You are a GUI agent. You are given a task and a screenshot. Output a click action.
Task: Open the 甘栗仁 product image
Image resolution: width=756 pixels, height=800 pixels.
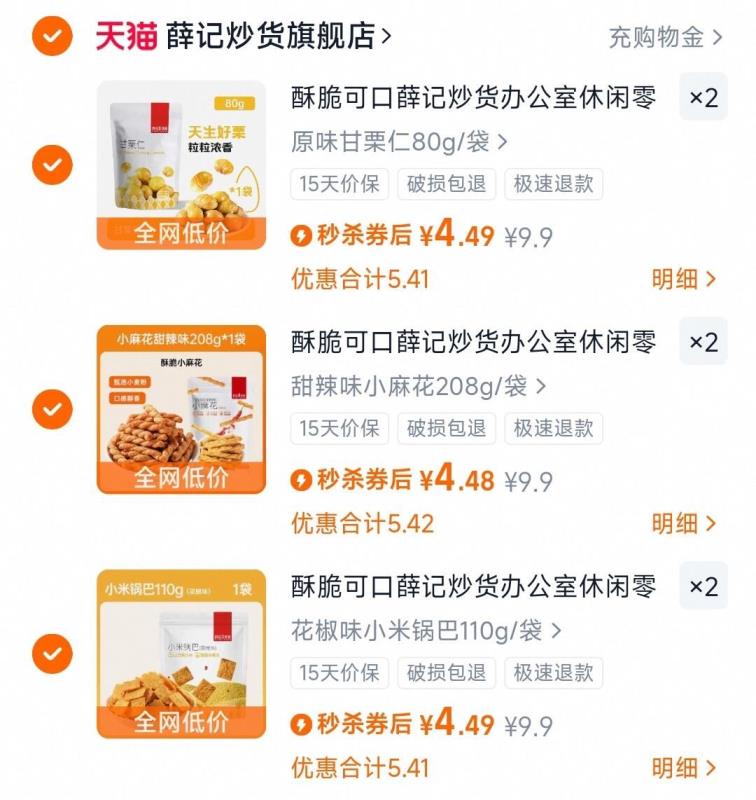[181, 164]
